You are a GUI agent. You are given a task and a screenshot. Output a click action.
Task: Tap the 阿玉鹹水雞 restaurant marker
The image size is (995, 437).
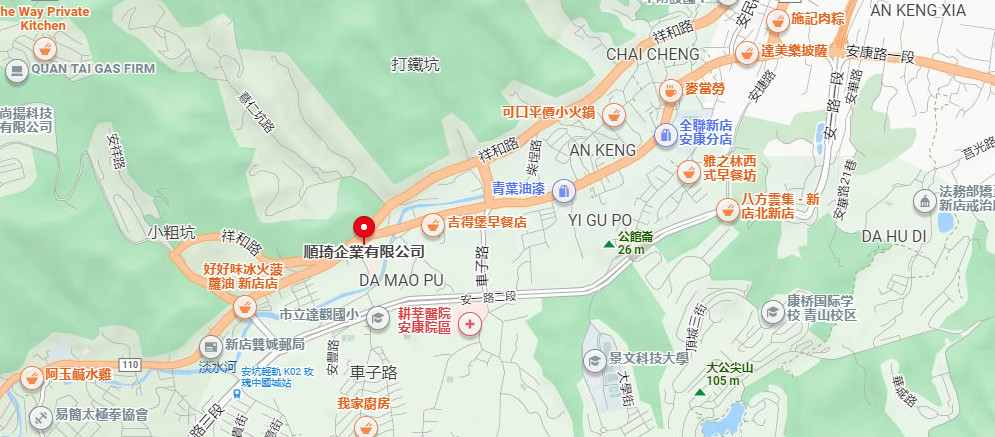(x=29, y=376)
